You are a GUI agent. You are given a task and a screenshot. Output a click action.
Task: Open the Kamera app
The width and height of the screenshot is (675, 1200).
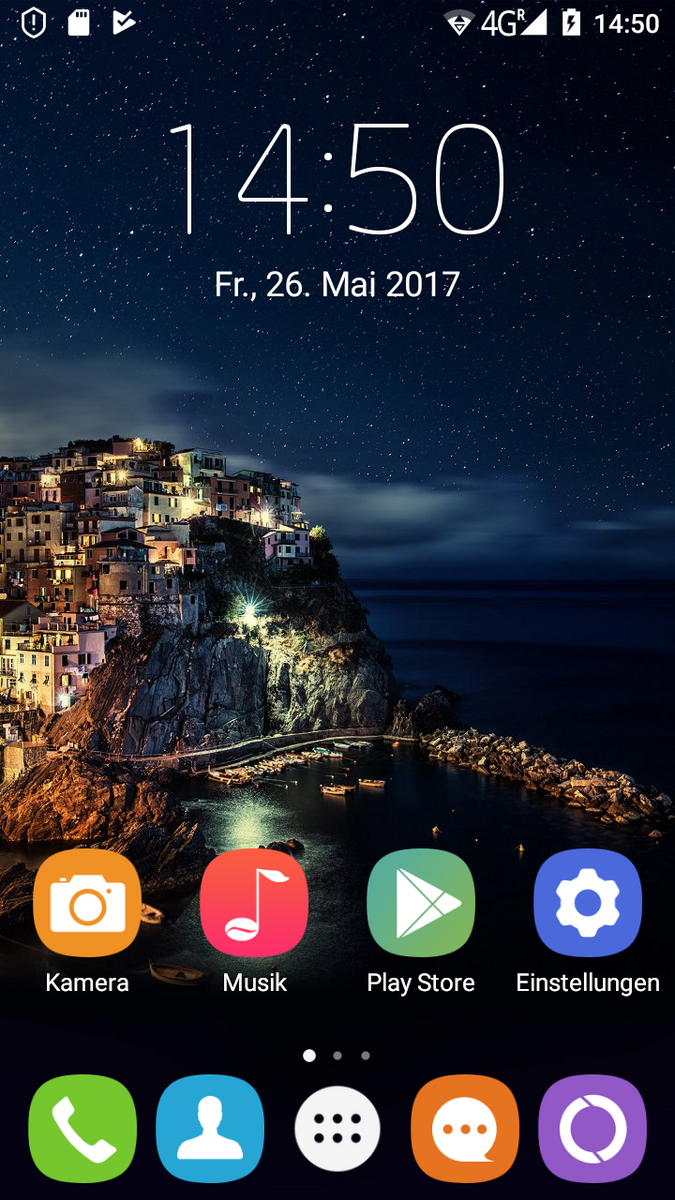pos(87,904)
